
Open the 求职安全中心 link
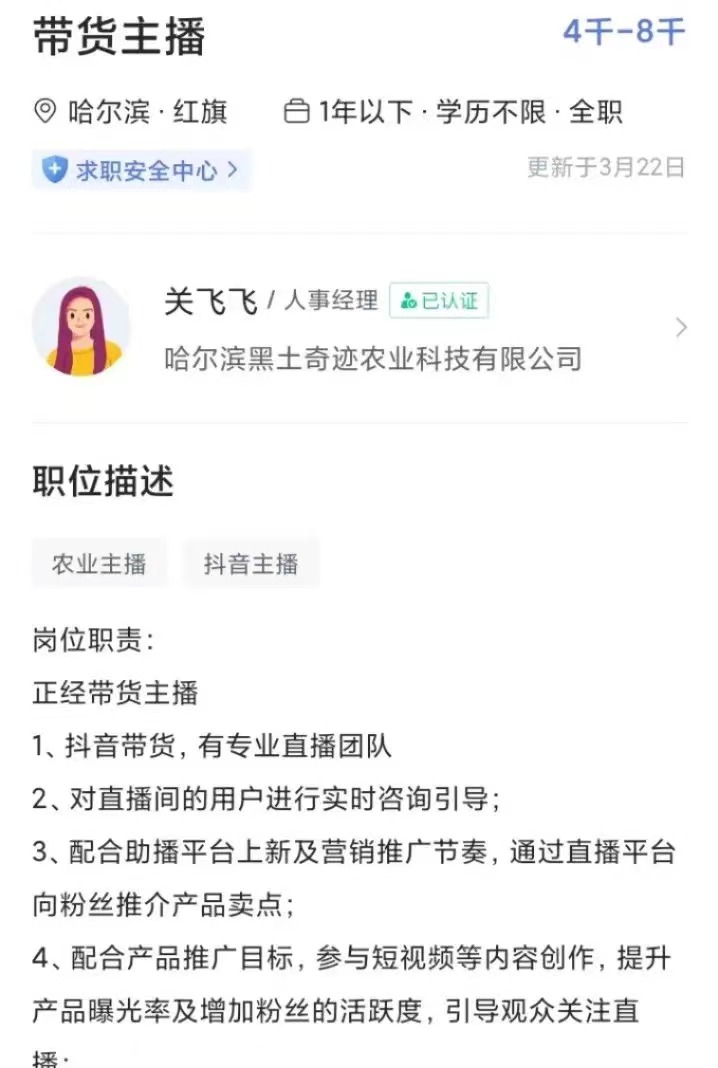pos(141,170)
